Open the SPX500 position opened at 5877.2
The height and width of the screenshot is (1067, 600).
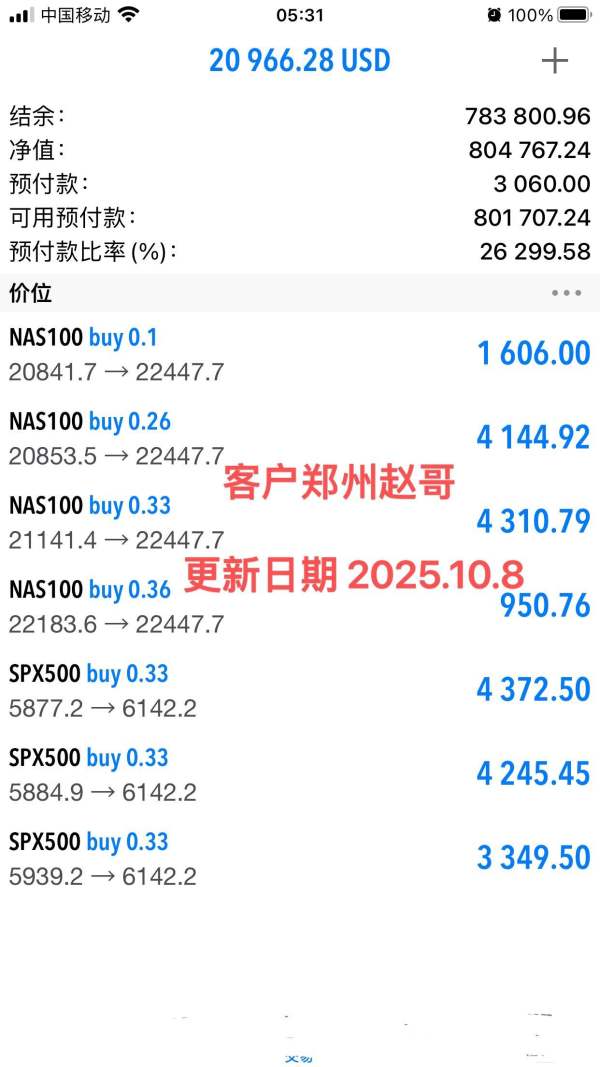pyautogui.click(x=300, y=690)
